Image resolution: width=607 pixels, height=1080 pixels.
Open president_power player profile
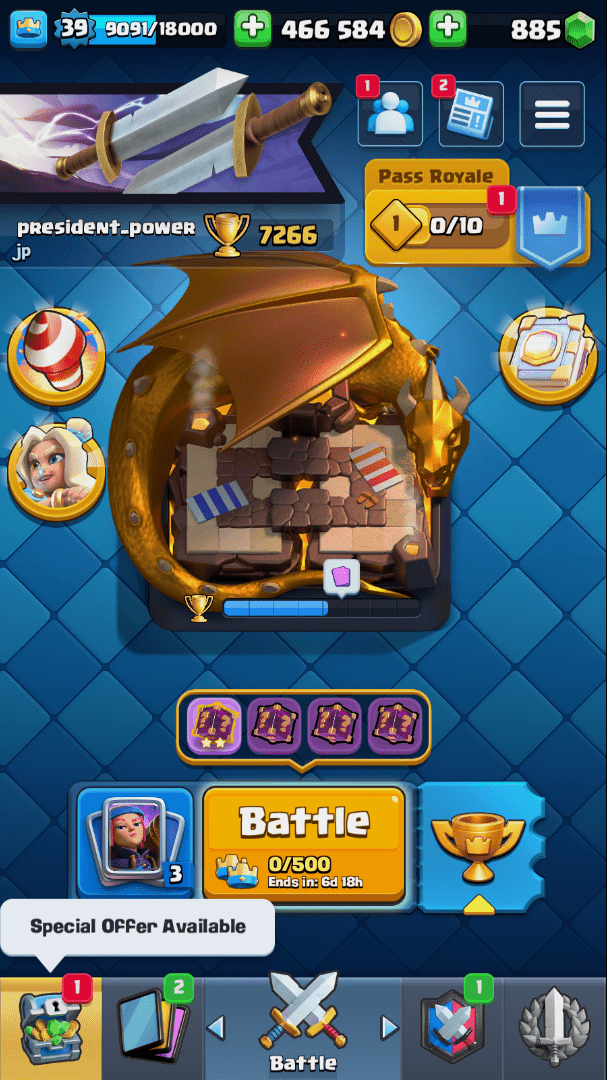tap(105, 228)
